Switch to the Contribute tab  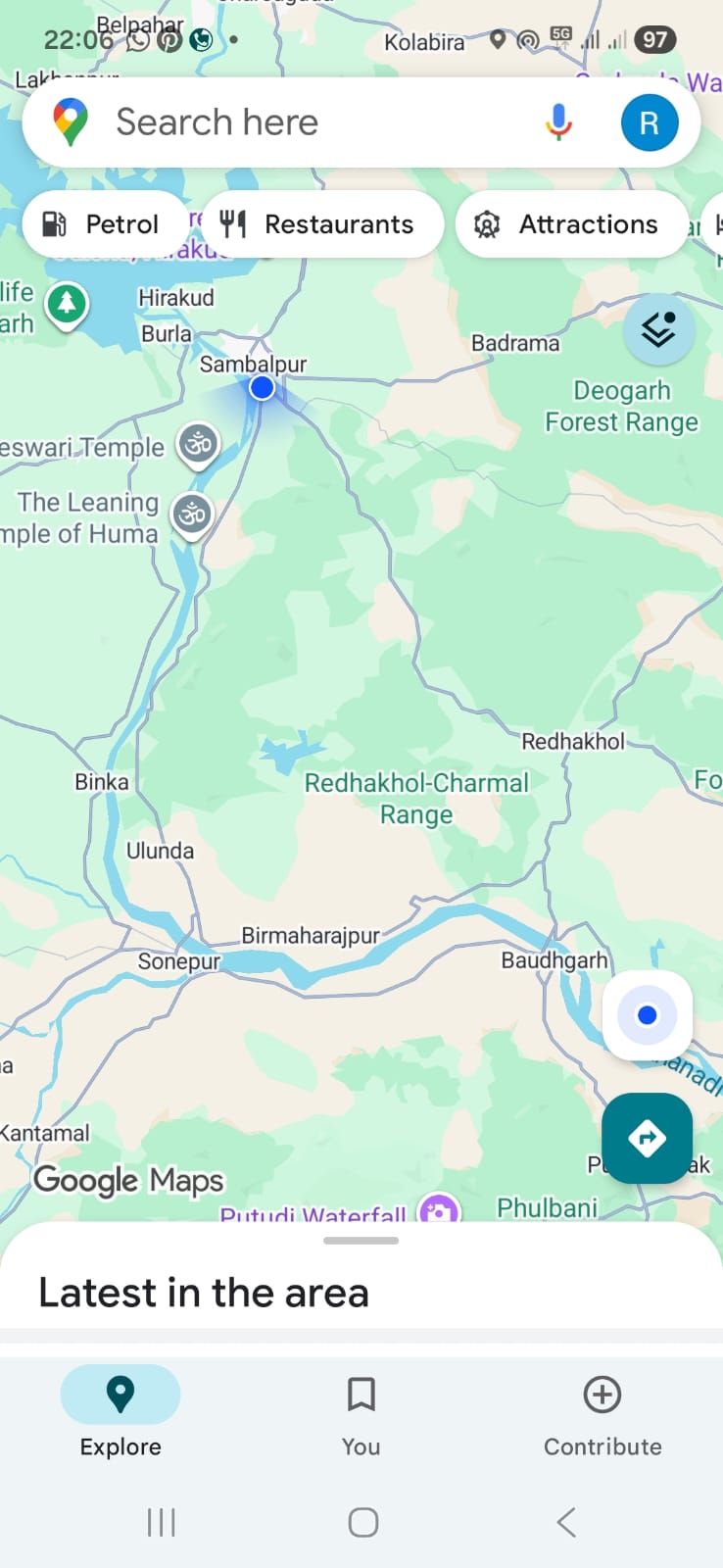click(602, 1411)
